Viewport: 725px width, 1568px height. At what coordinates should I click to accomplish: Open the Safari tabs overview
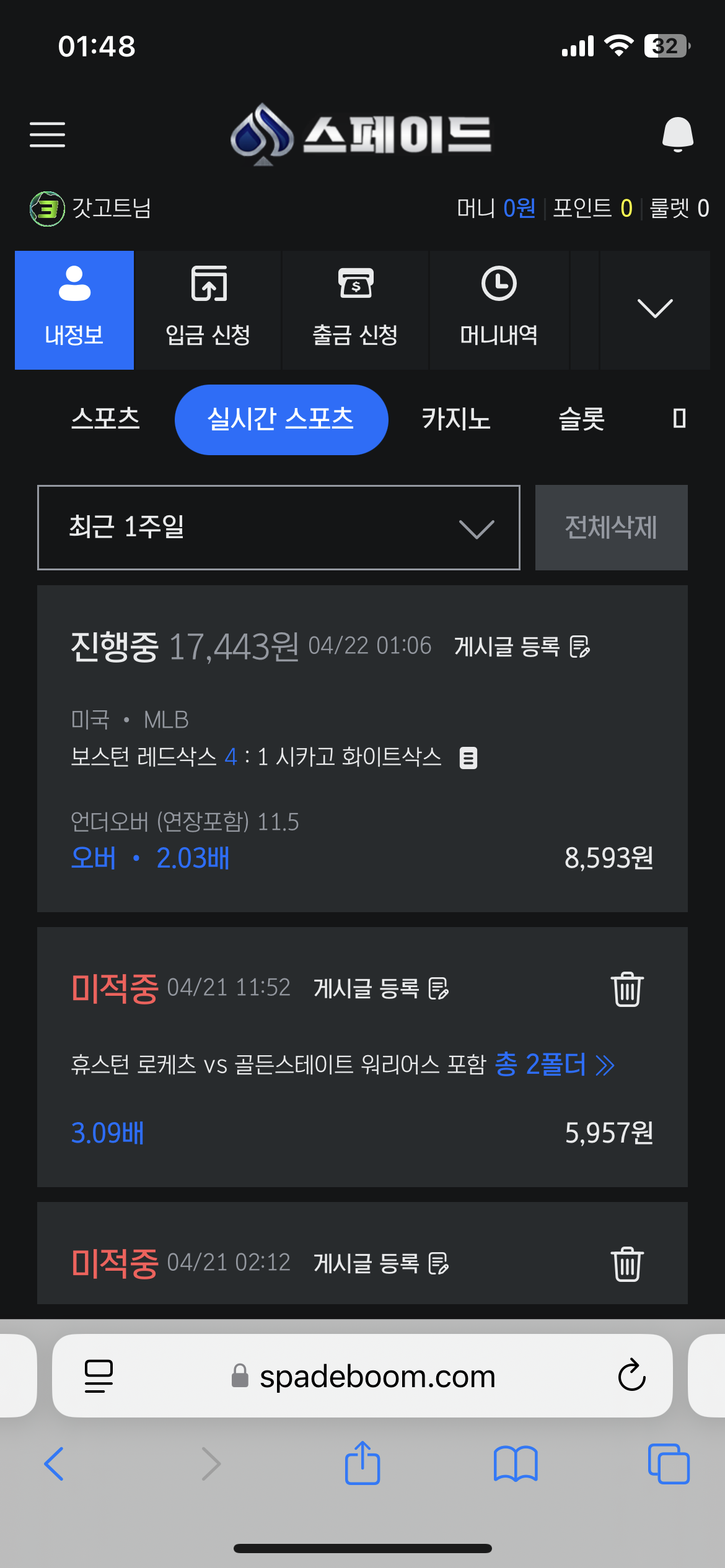[669, 1464]
